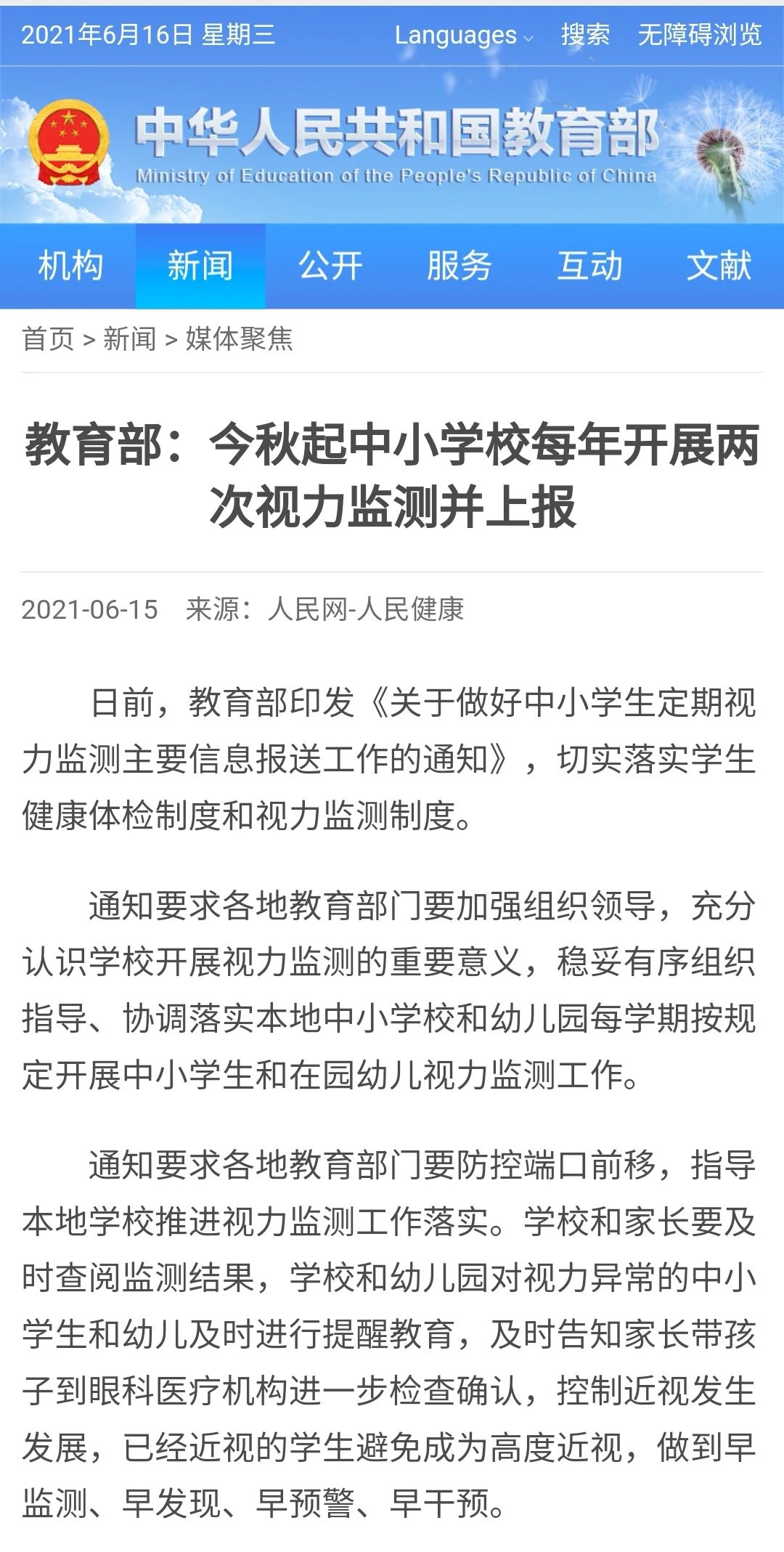Open 无障碍浏览 accessibility mode
This screenshot has height=1552, width=784.
coord(700,35)
